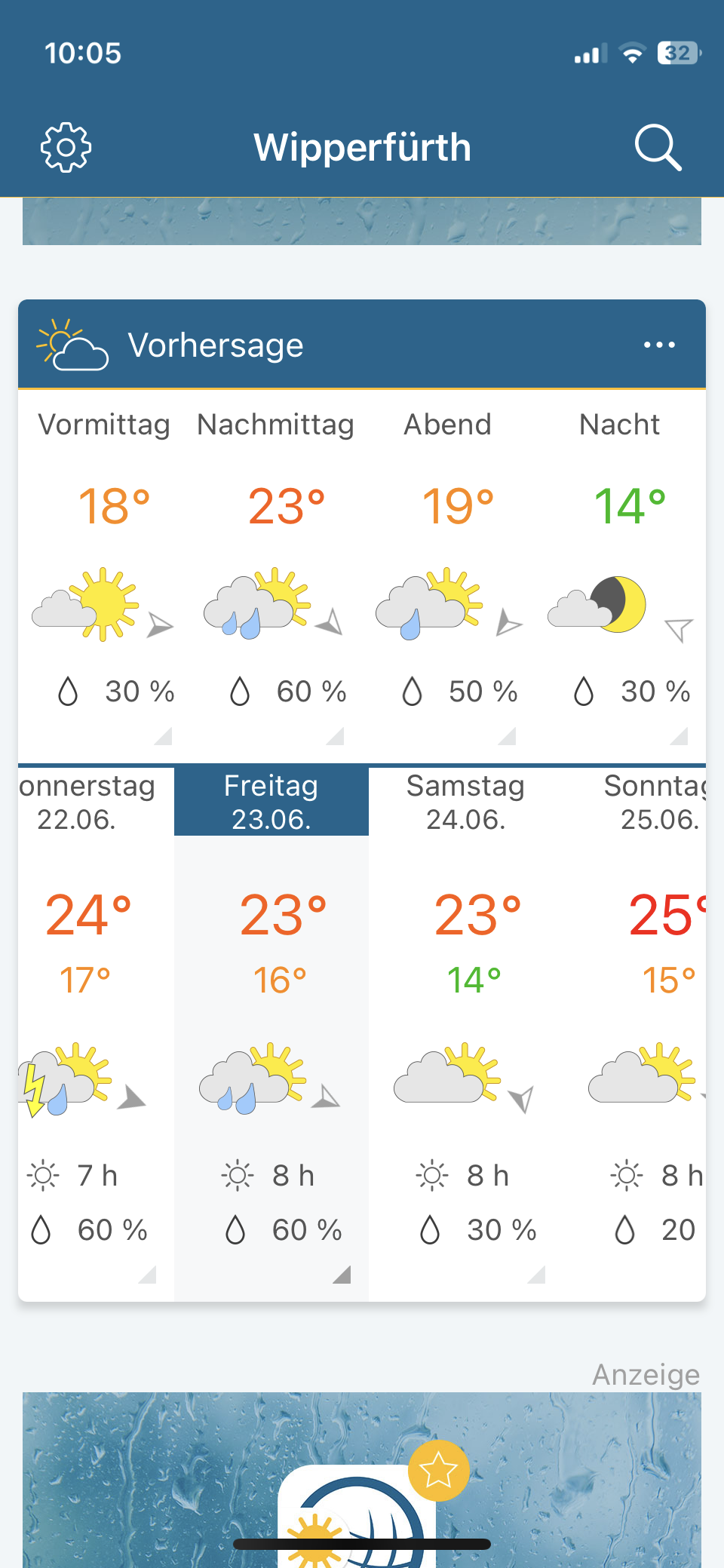The height and width of the screenshot is (1568, 724).
Task: Search for another location
Action: (x=658, y=147)
